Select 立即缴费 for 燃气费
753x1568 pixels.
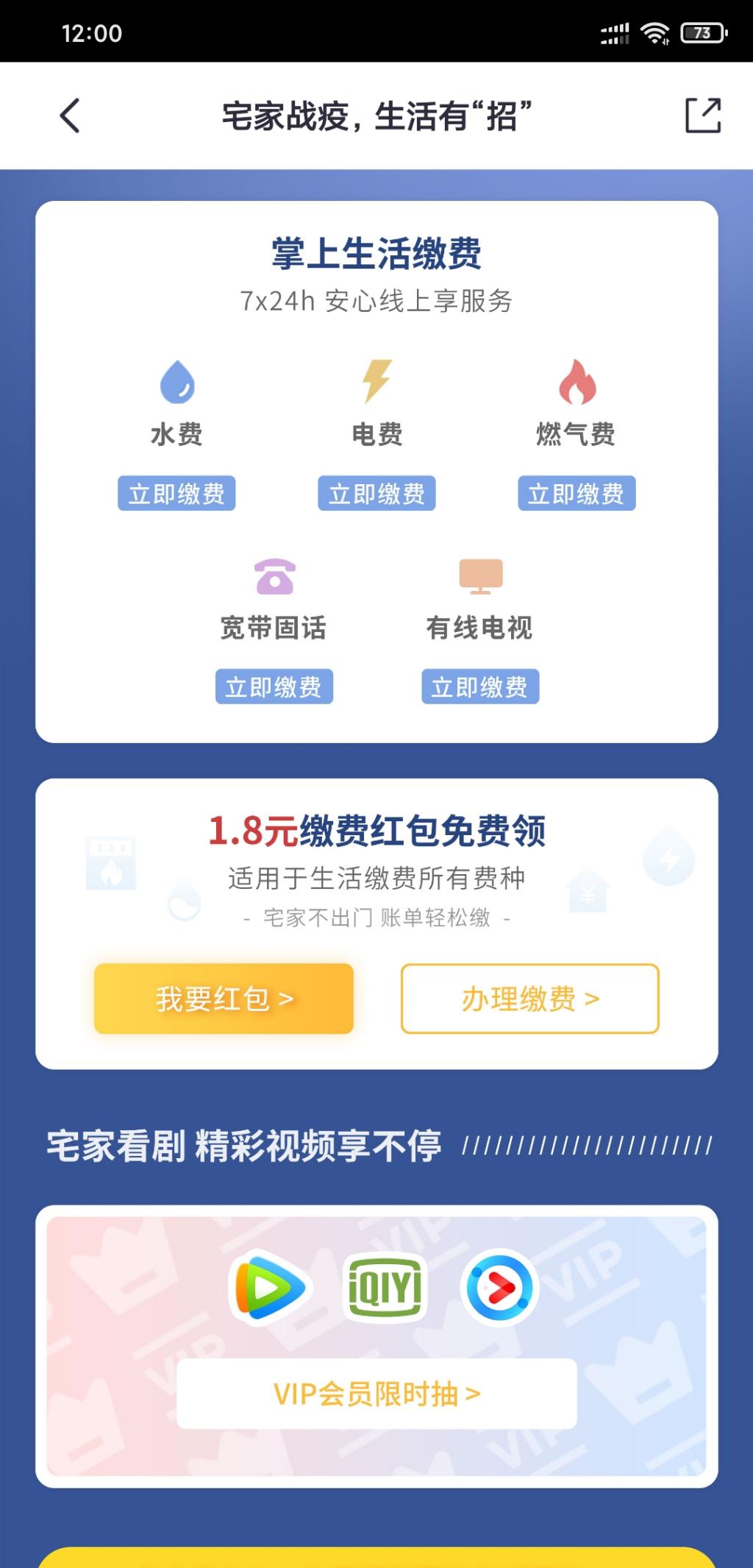point(577,493)
